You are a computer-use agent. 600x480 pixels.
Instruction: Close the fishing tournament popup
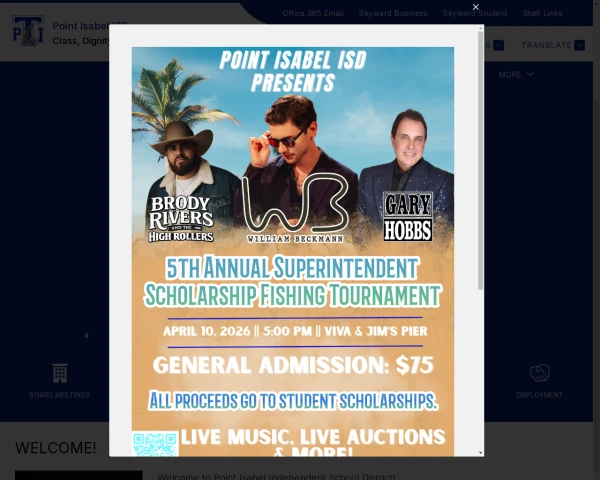[x=475, y=7]
